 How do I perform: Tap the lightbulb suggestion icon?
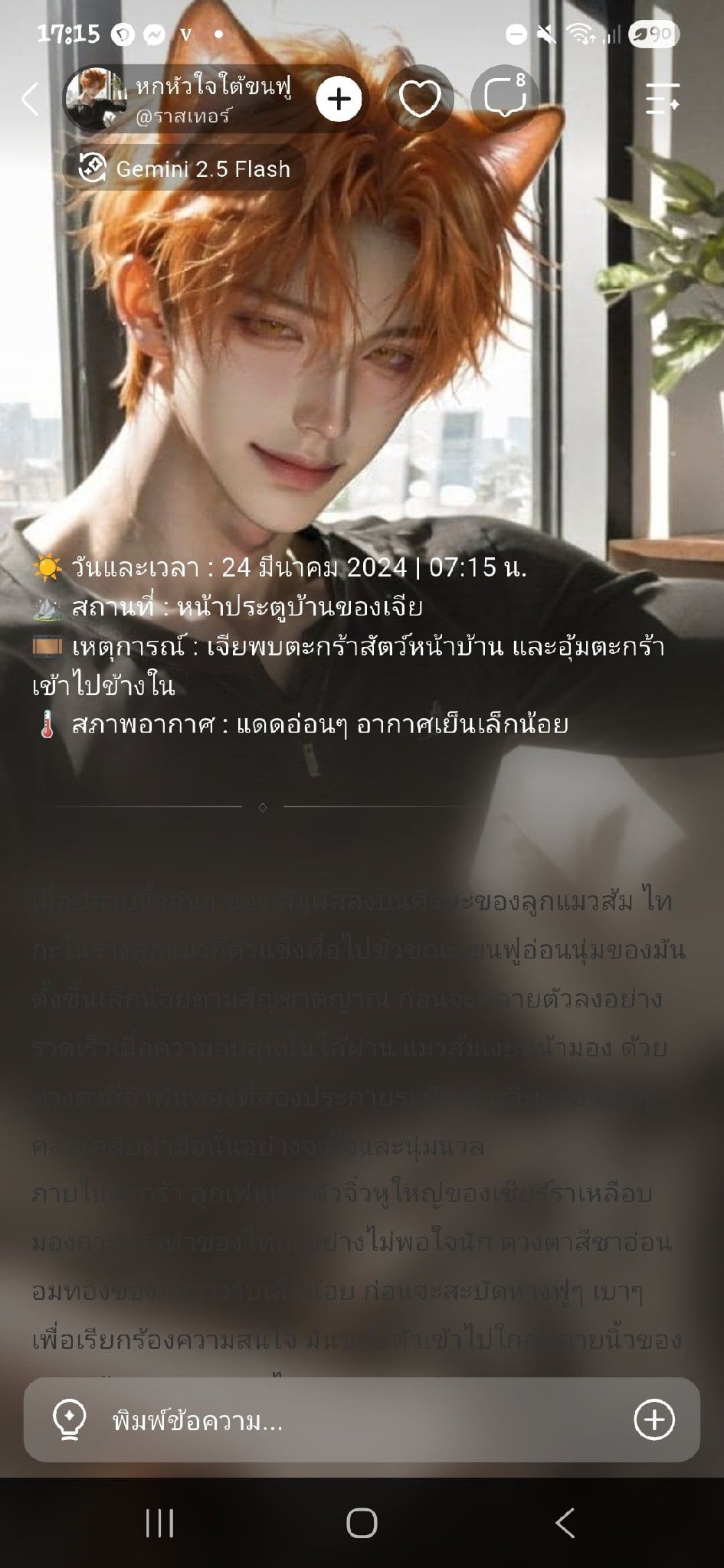[69, 1422]
